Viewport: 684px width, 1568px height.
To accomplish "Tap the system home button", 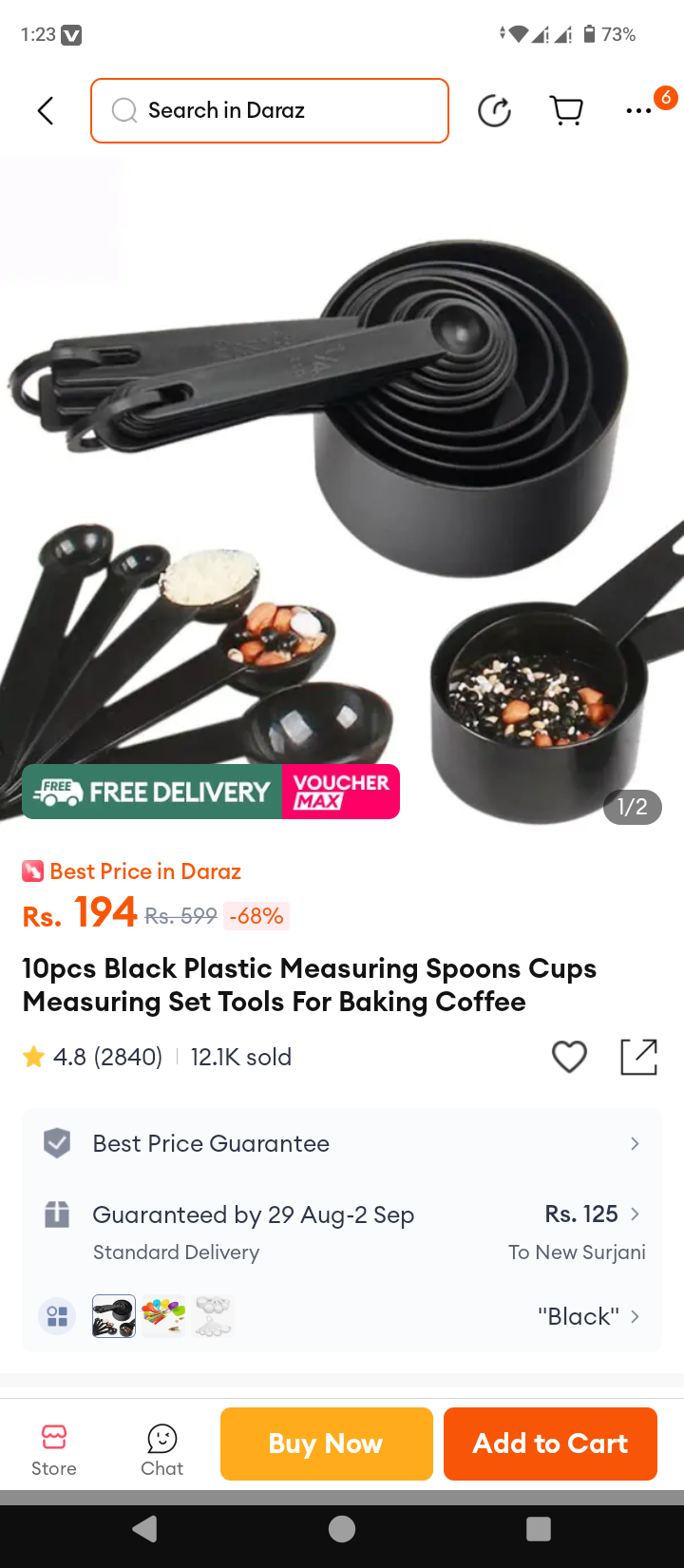I will (342, 1528).
